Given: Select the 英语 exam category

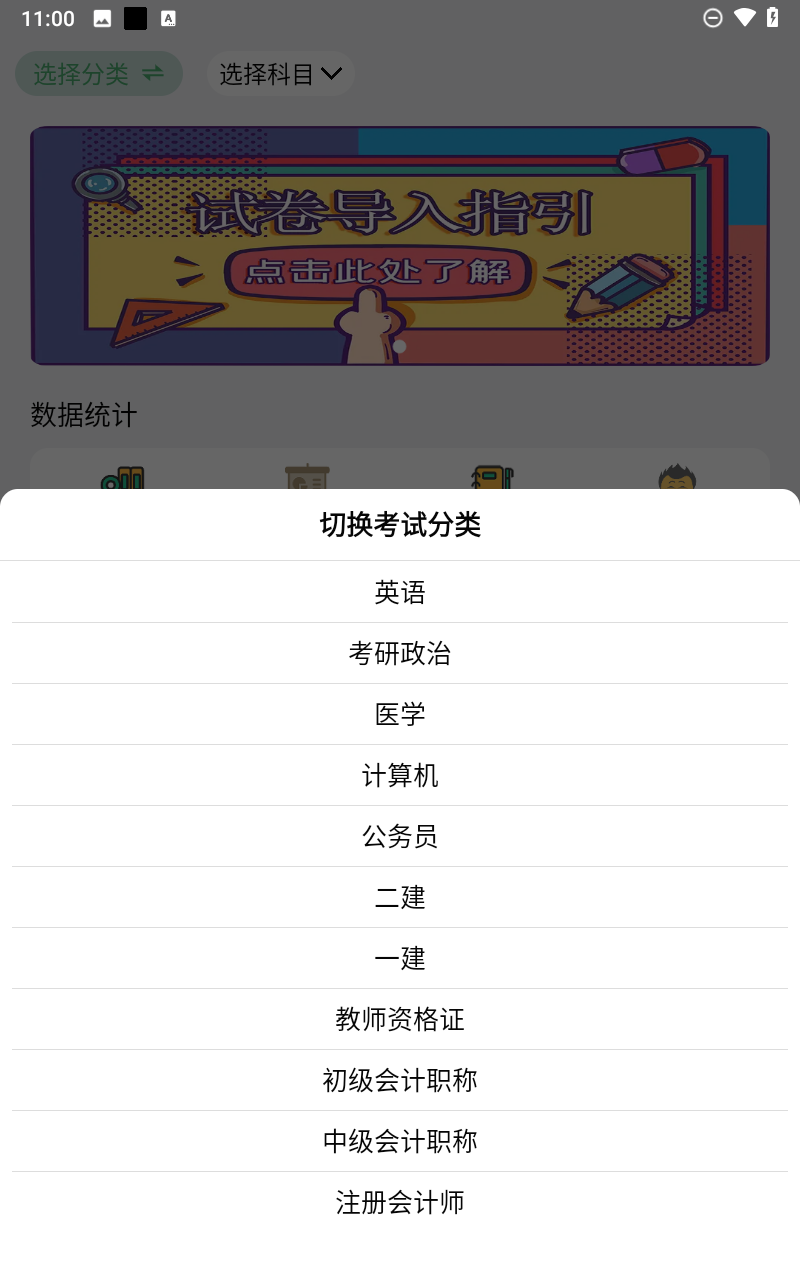Looking at the screenshot, I should [400, 592].
